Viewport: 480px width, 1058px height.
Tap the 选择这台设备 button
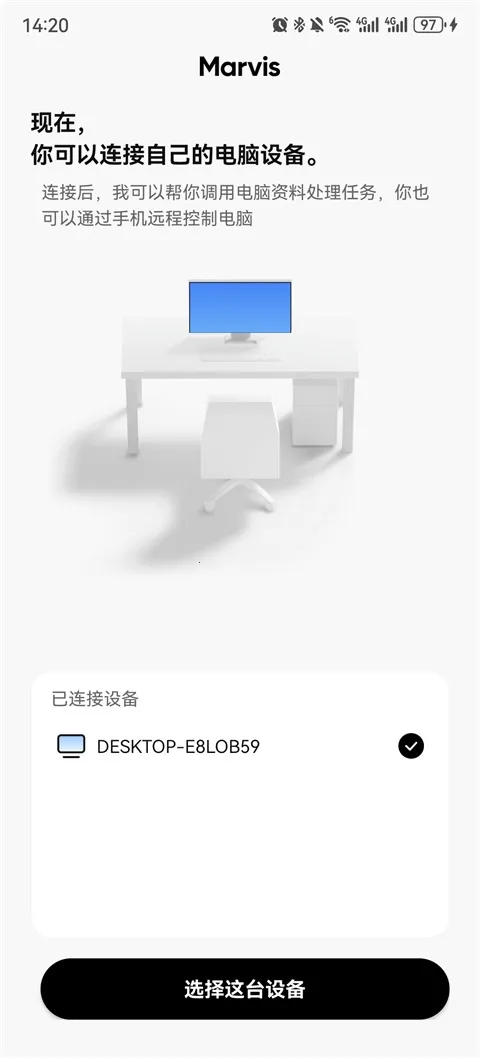pyautogui.click(x=244, y=989)
